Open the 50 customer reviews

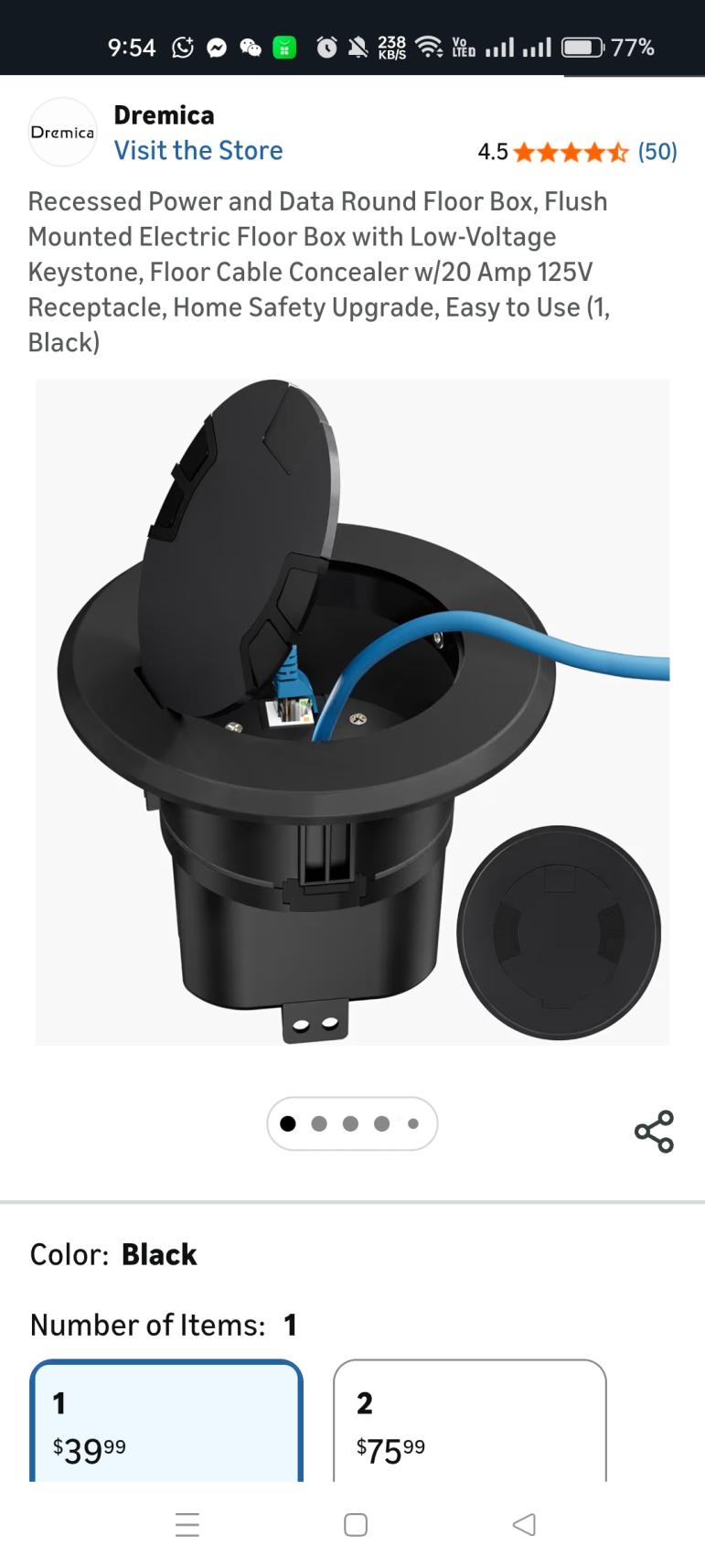(x=657, y=152)
